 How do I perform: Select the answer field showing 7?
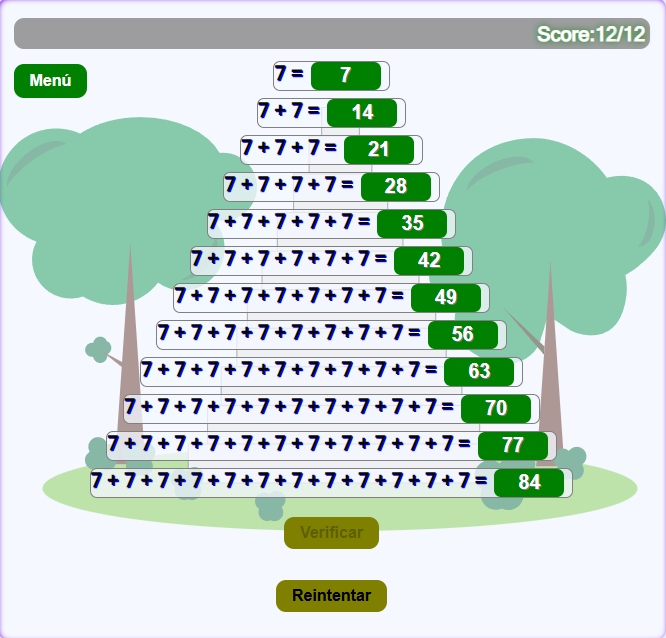click(346, 75)
